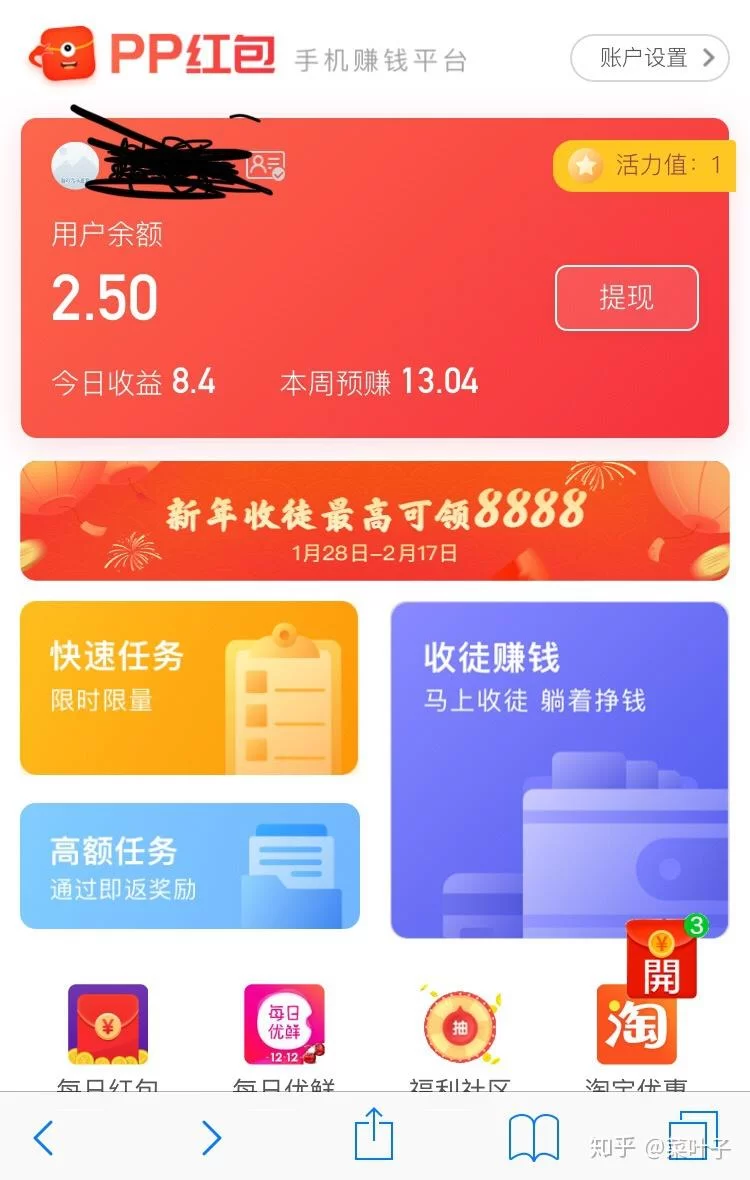Image resolution: width=750 pixels, height=1180 pixels.
Task: Tap the ID verification icon beside the username
Action: point(266,166)
